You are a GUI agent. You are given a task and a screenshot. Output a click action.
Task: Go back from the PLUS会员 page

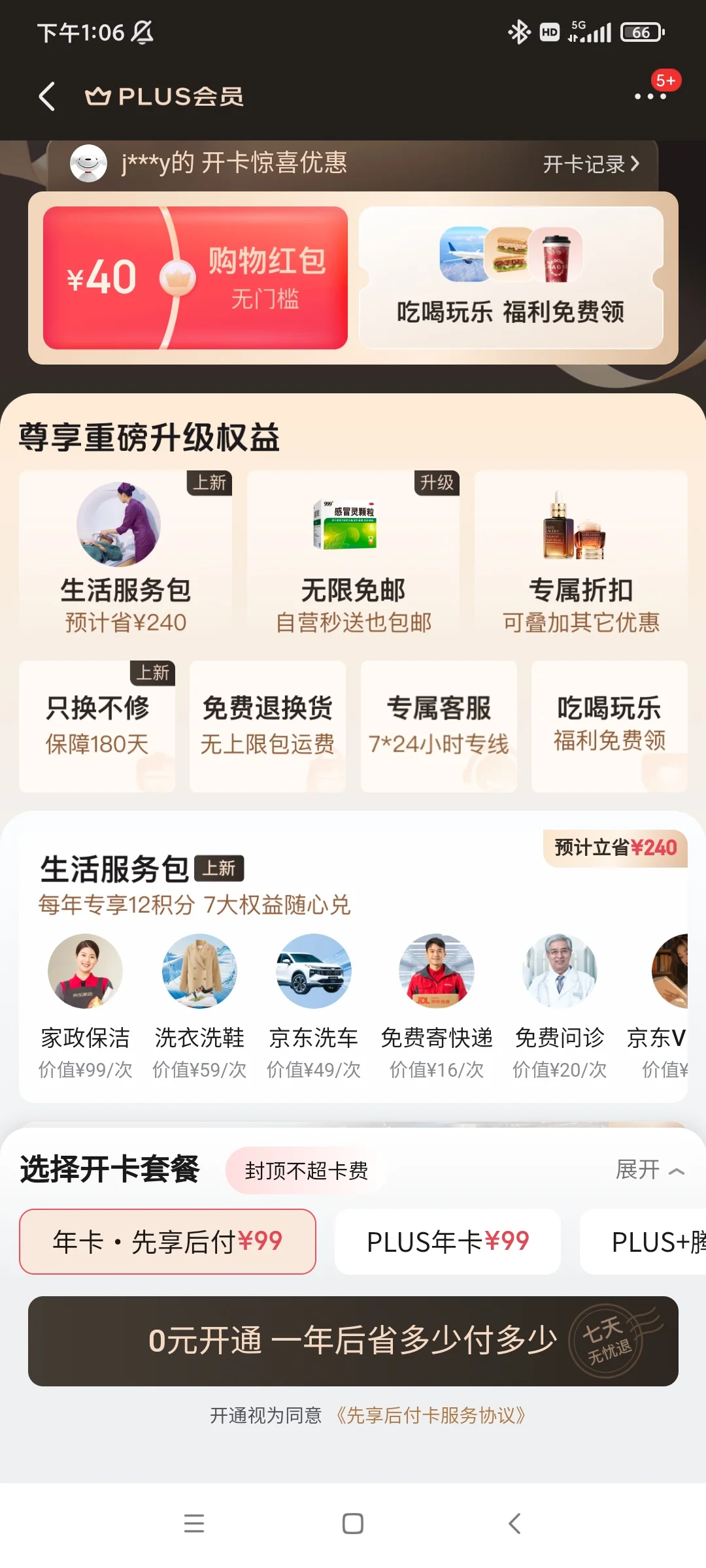(47, 97)
